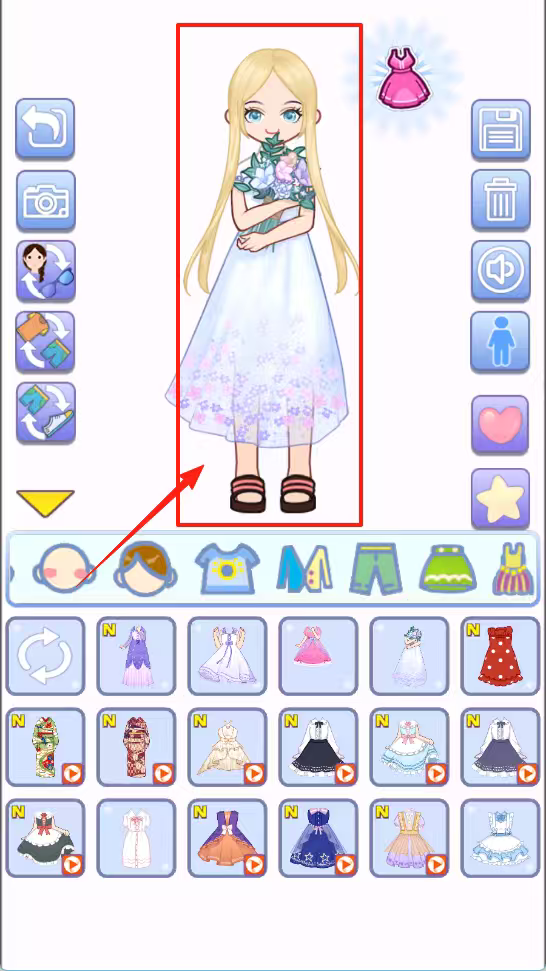Pick the navy star dress
This screenshot has height=971, width=546.
click(318, 838)
